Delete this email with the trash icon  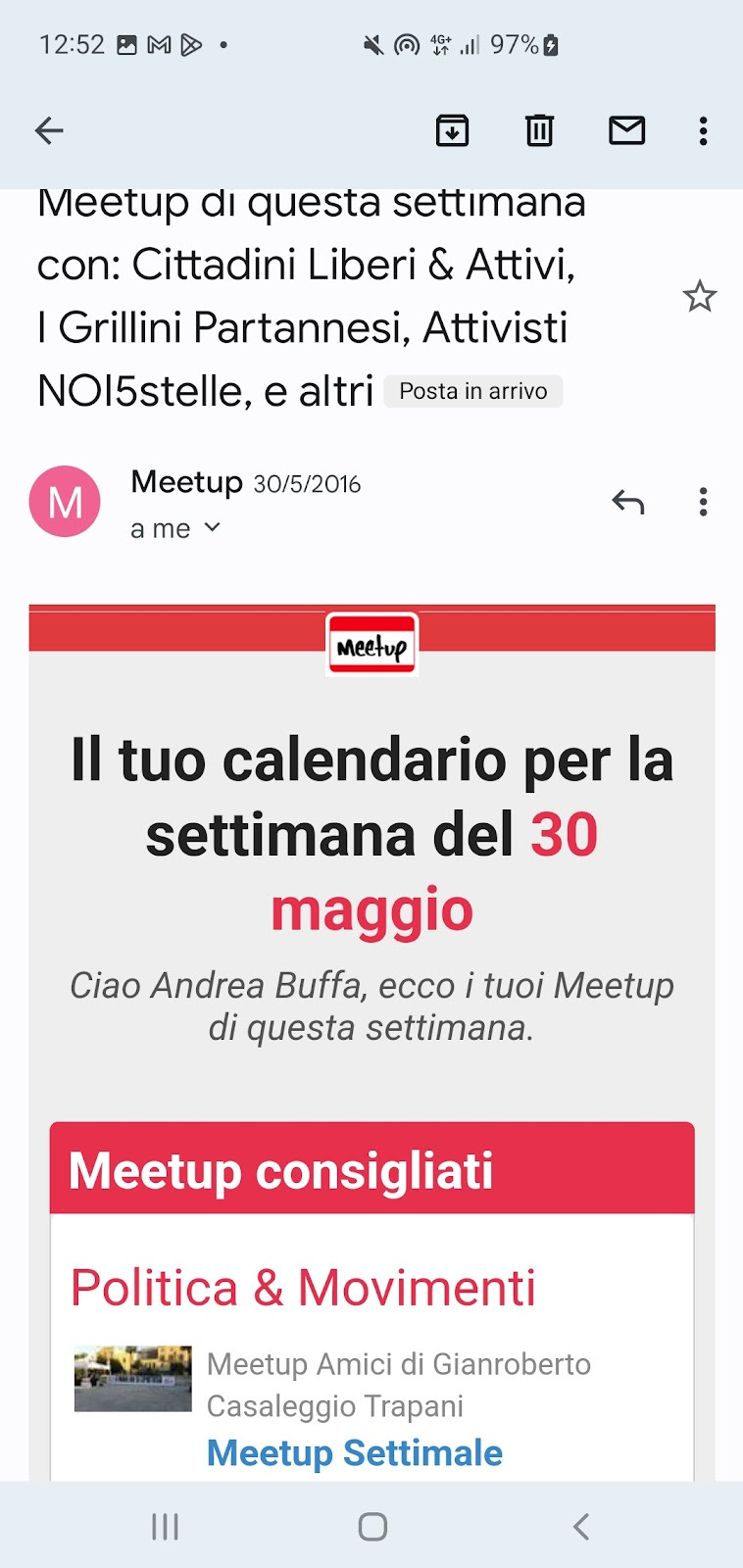539,130
